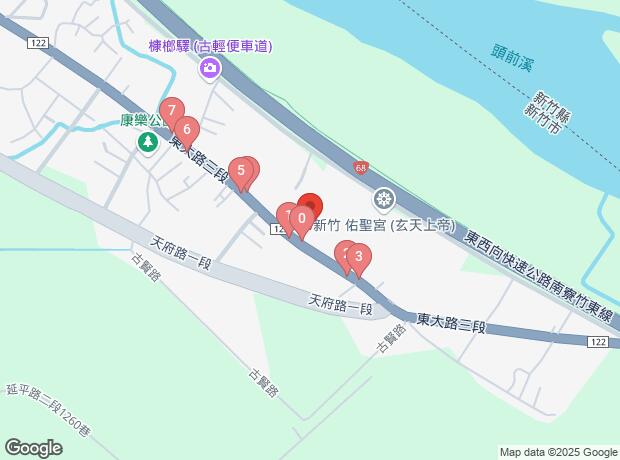This screenshot has height=460, width=620.
Task: Select map marker number 0
Action: [x=301, y=218]
